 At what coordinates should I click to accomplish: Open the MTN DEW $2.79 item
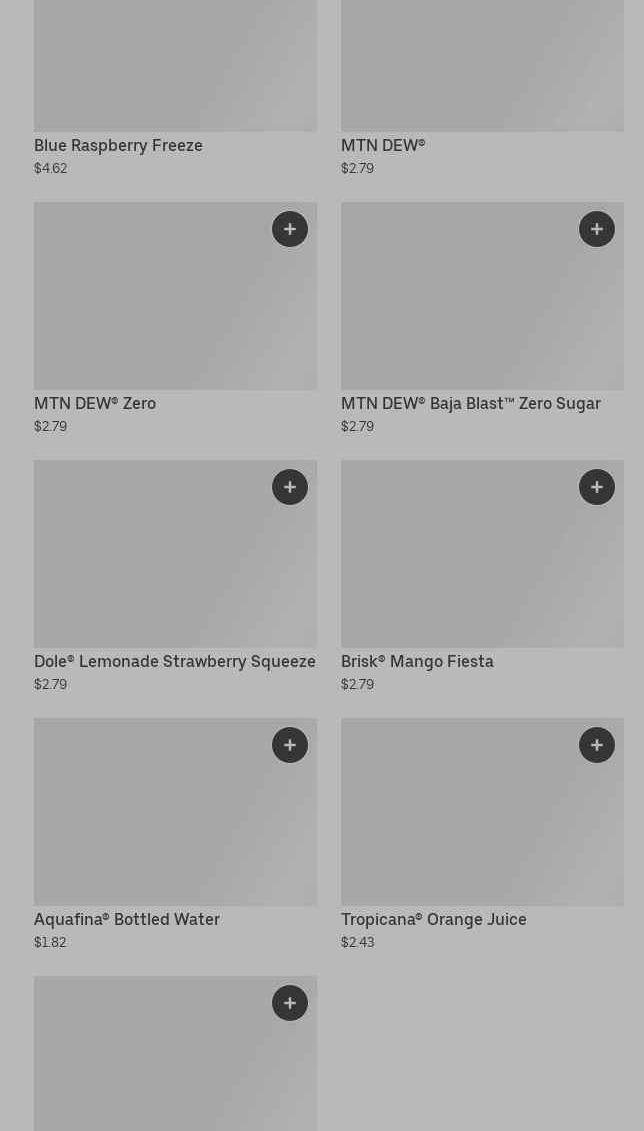coord(383,145)
